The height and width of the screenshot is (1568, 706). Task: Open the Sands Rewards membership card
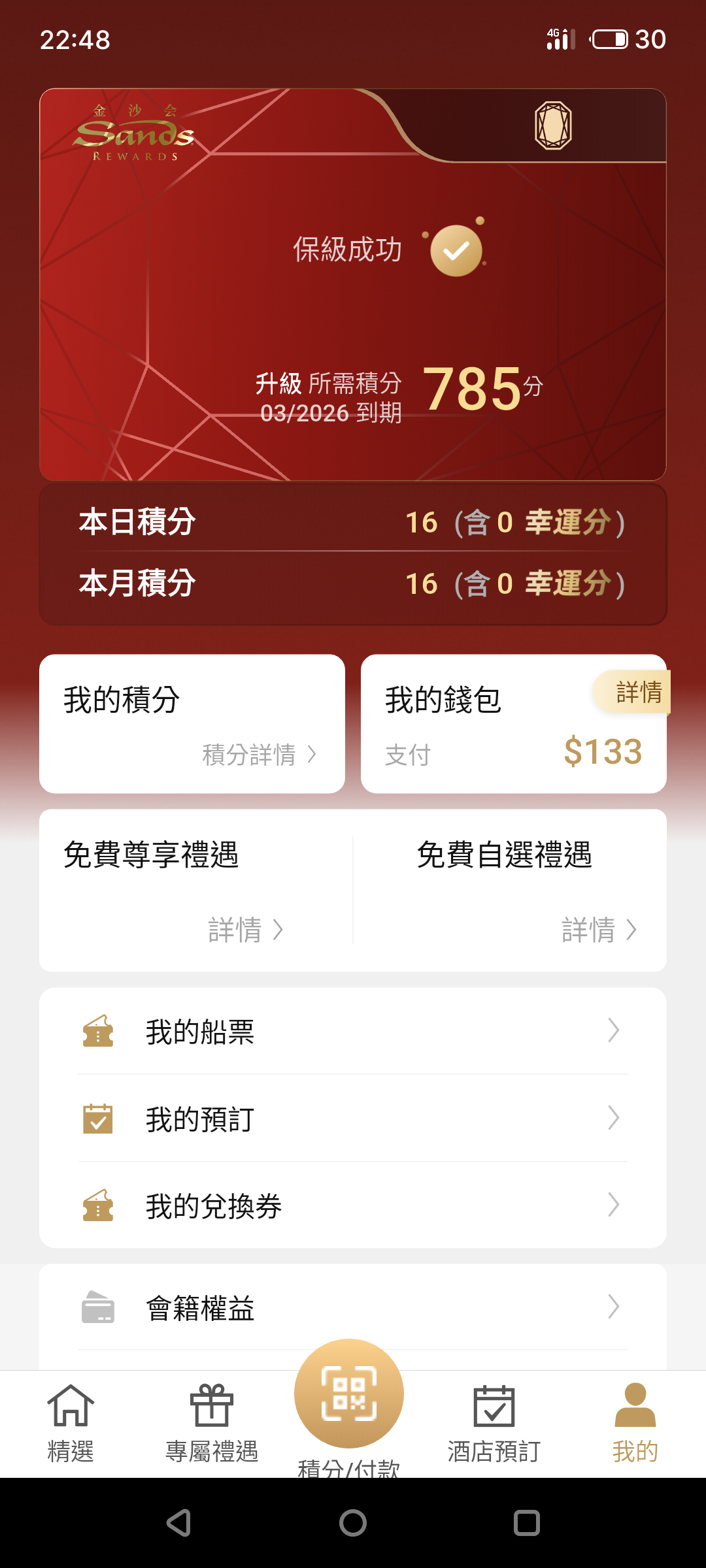point(353,285)
